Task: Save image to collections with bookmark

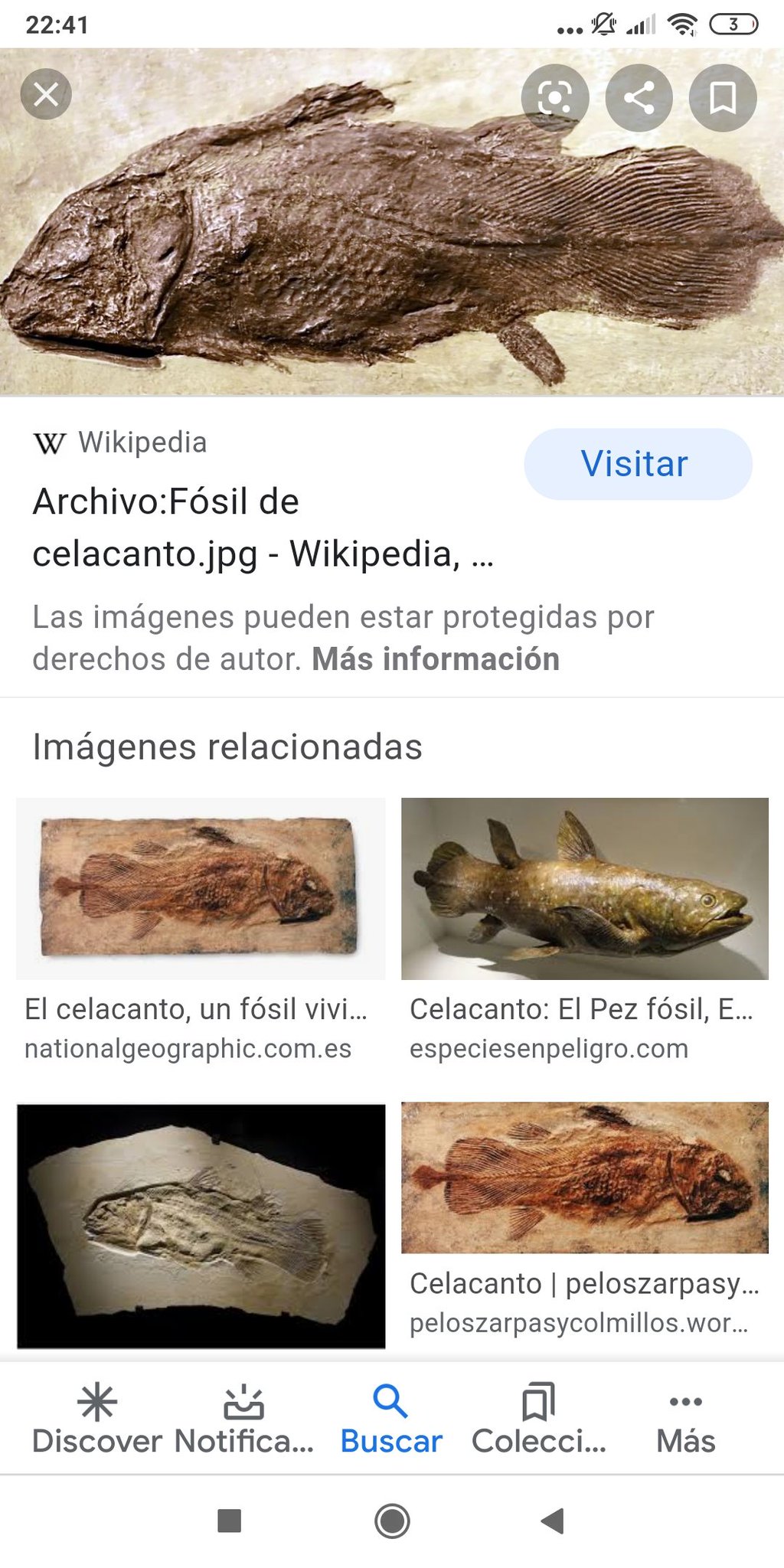Action: pos(723,98)
